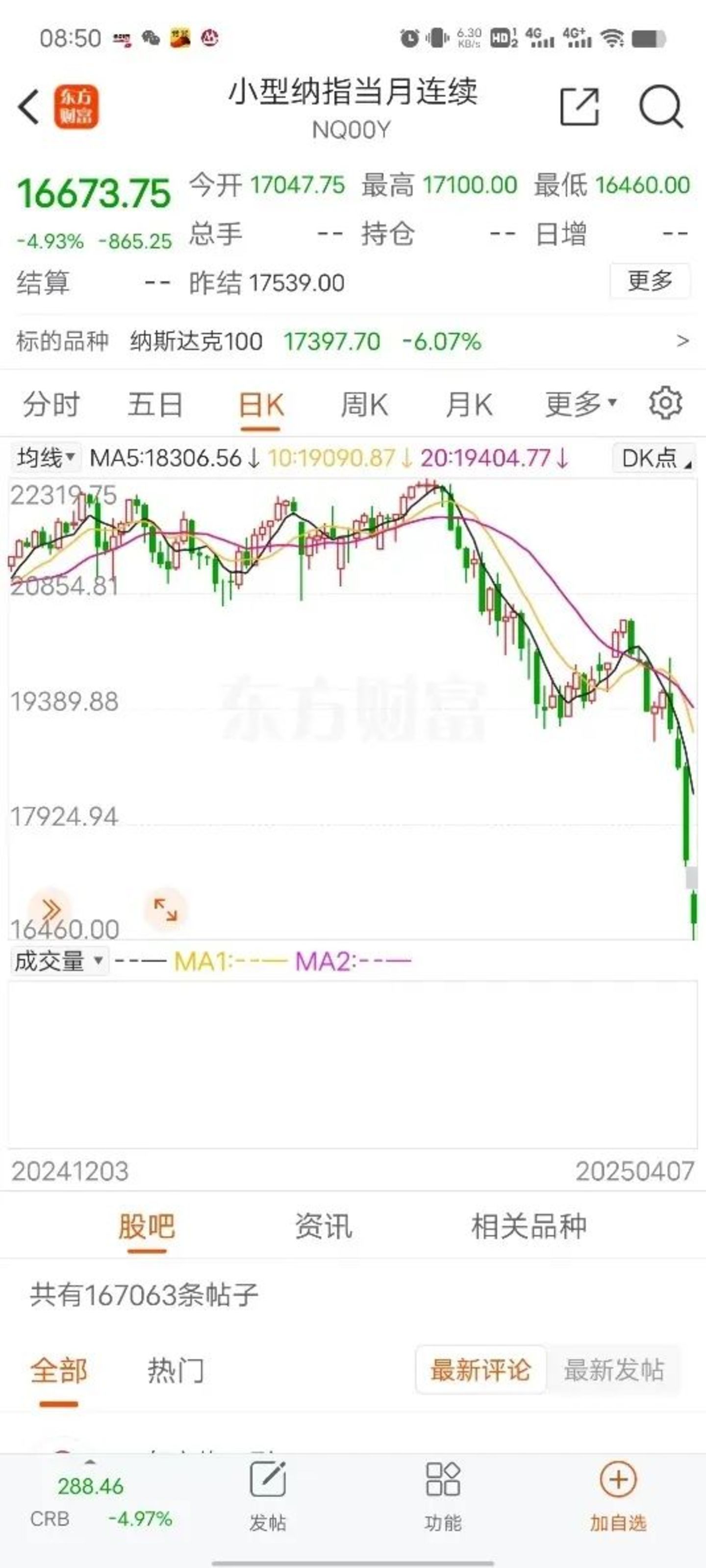The width and height of the screenshot is (706, 1568).
Task: Show 热门 posts
Action: [176, 1370]
